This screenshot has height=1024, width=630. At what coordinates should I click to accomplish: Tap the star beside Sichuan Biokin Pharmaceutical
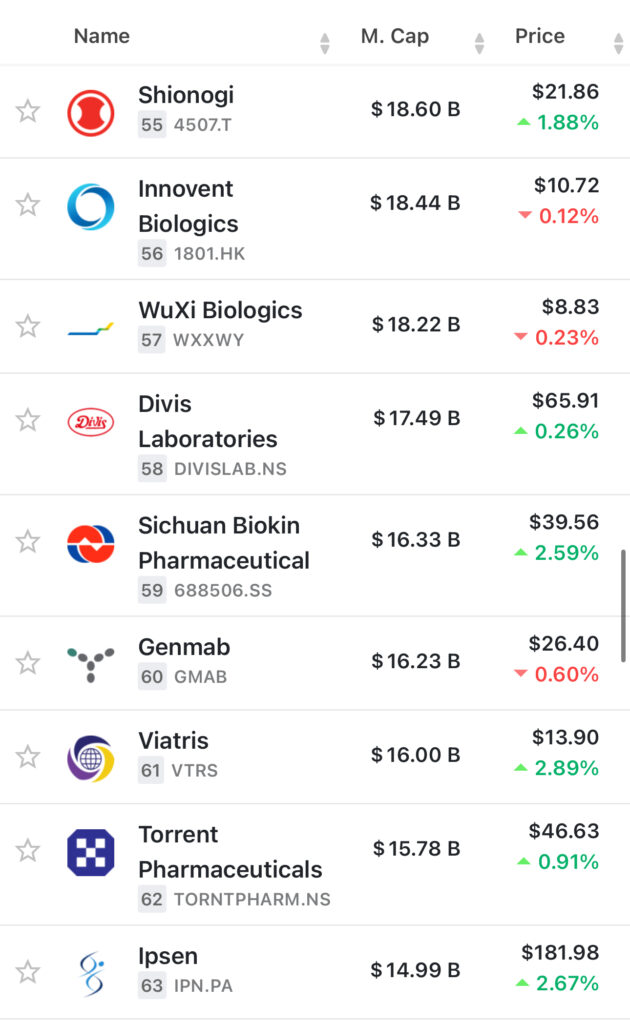(x=28, y=541)
